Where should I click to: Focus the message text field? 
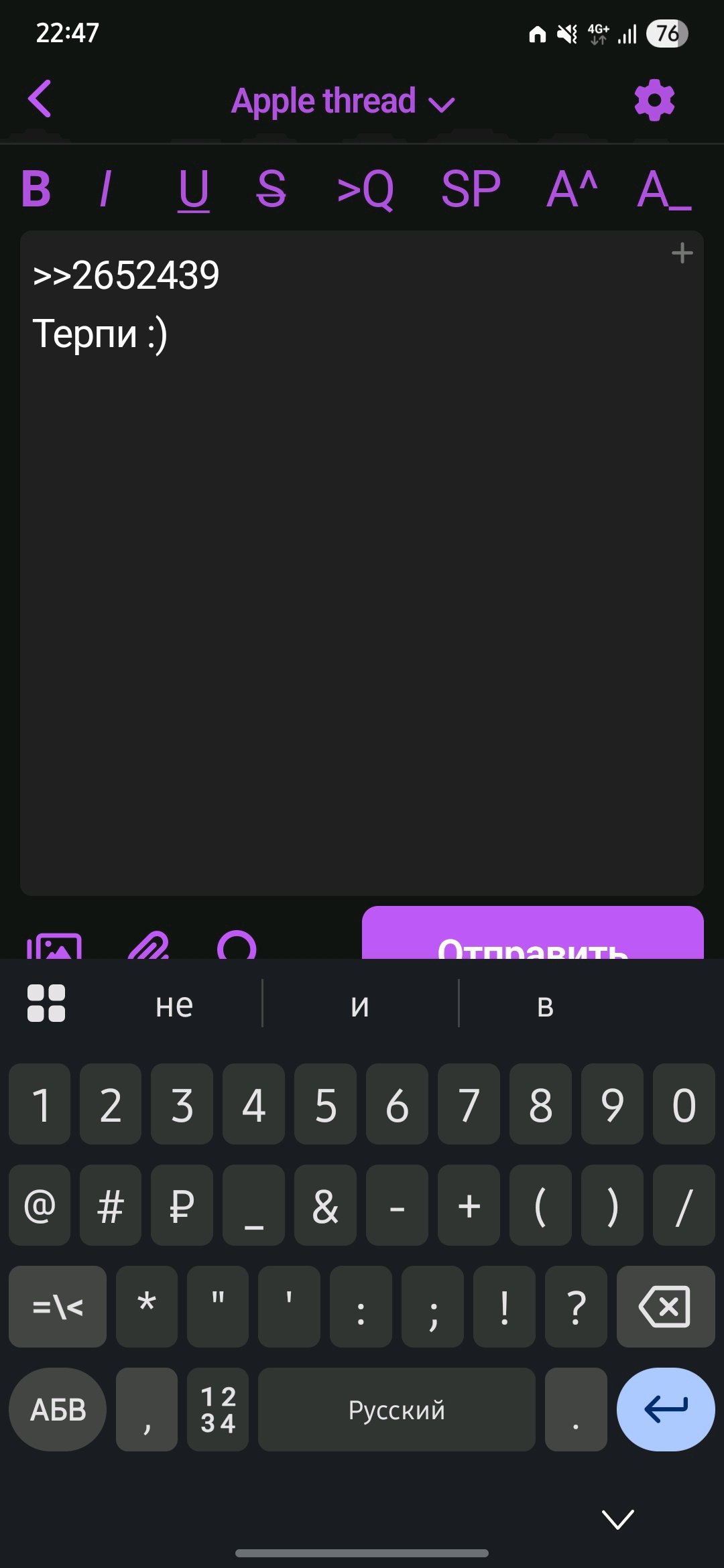pos(362,563)
